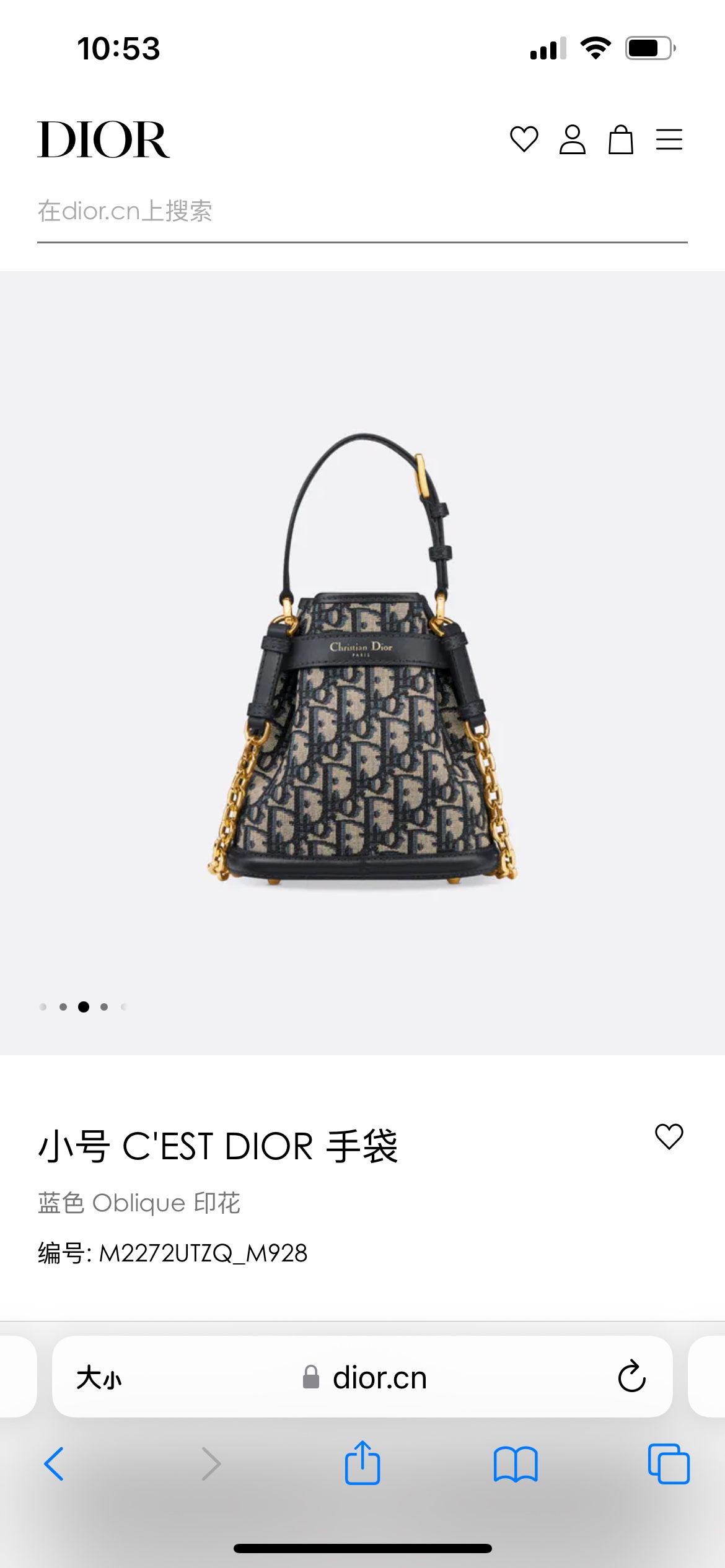Open the shopping bag

pos(620,139)
